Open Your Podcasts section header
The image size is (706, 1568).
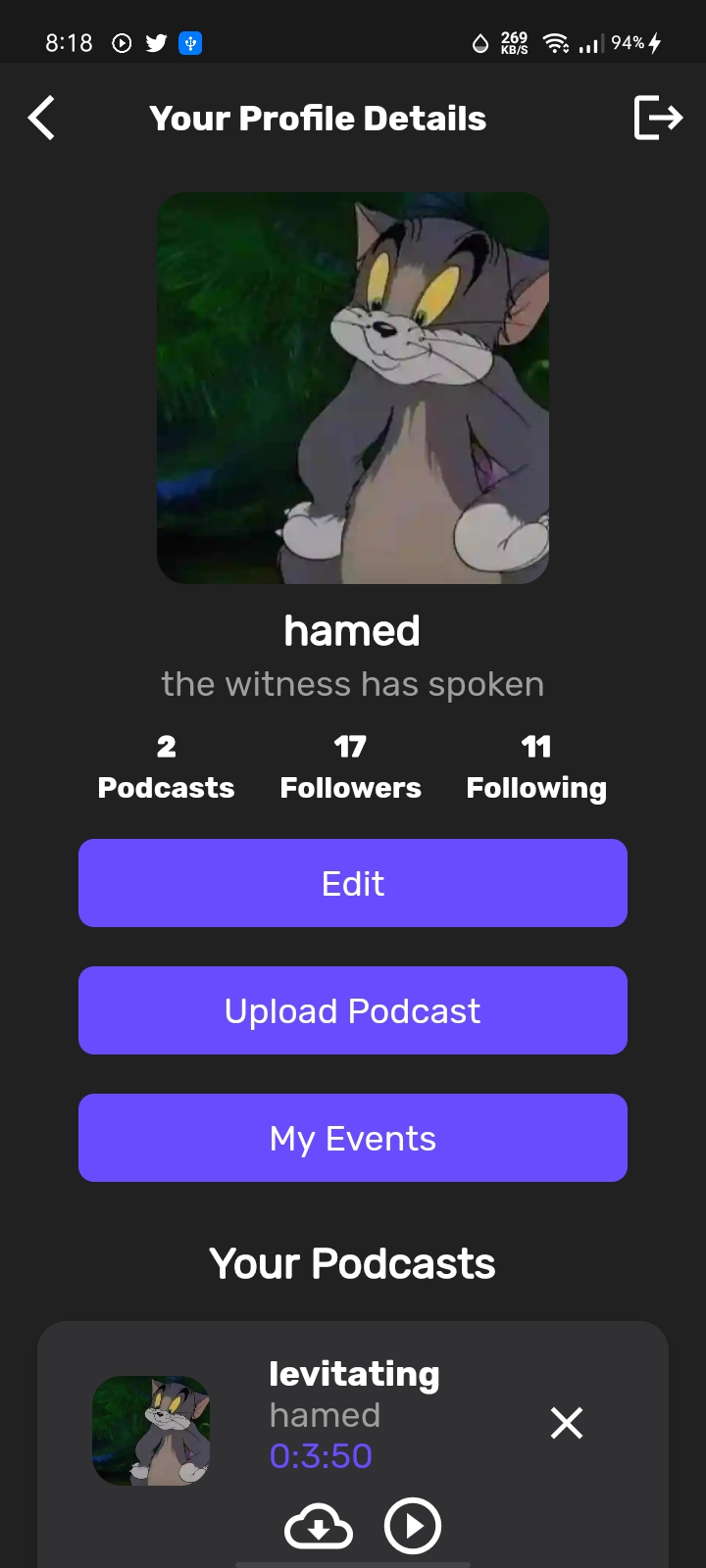(x=352, y=1263)
